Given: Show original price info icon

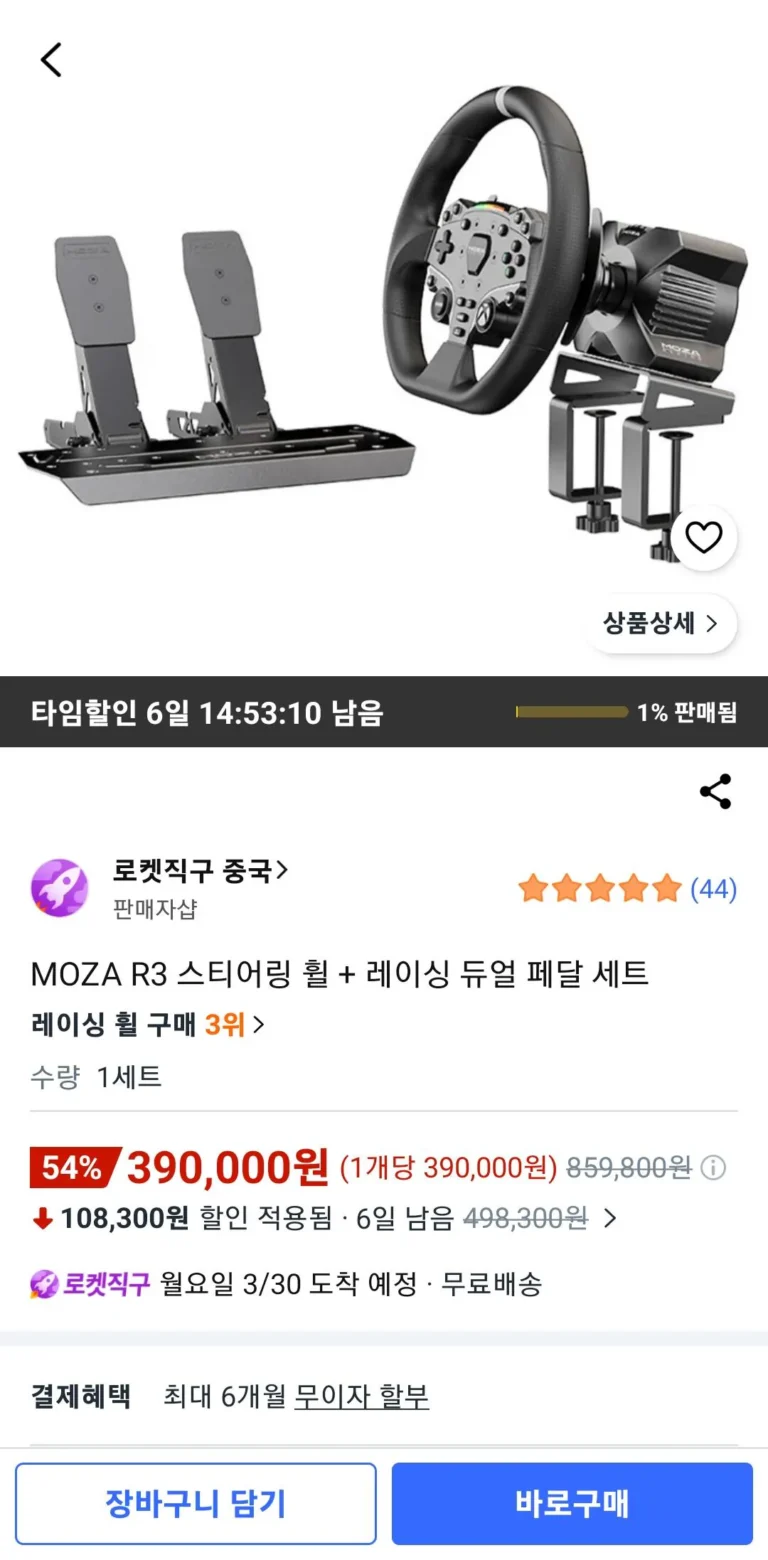Looking at the screenshot, I should coord(713,1167).
